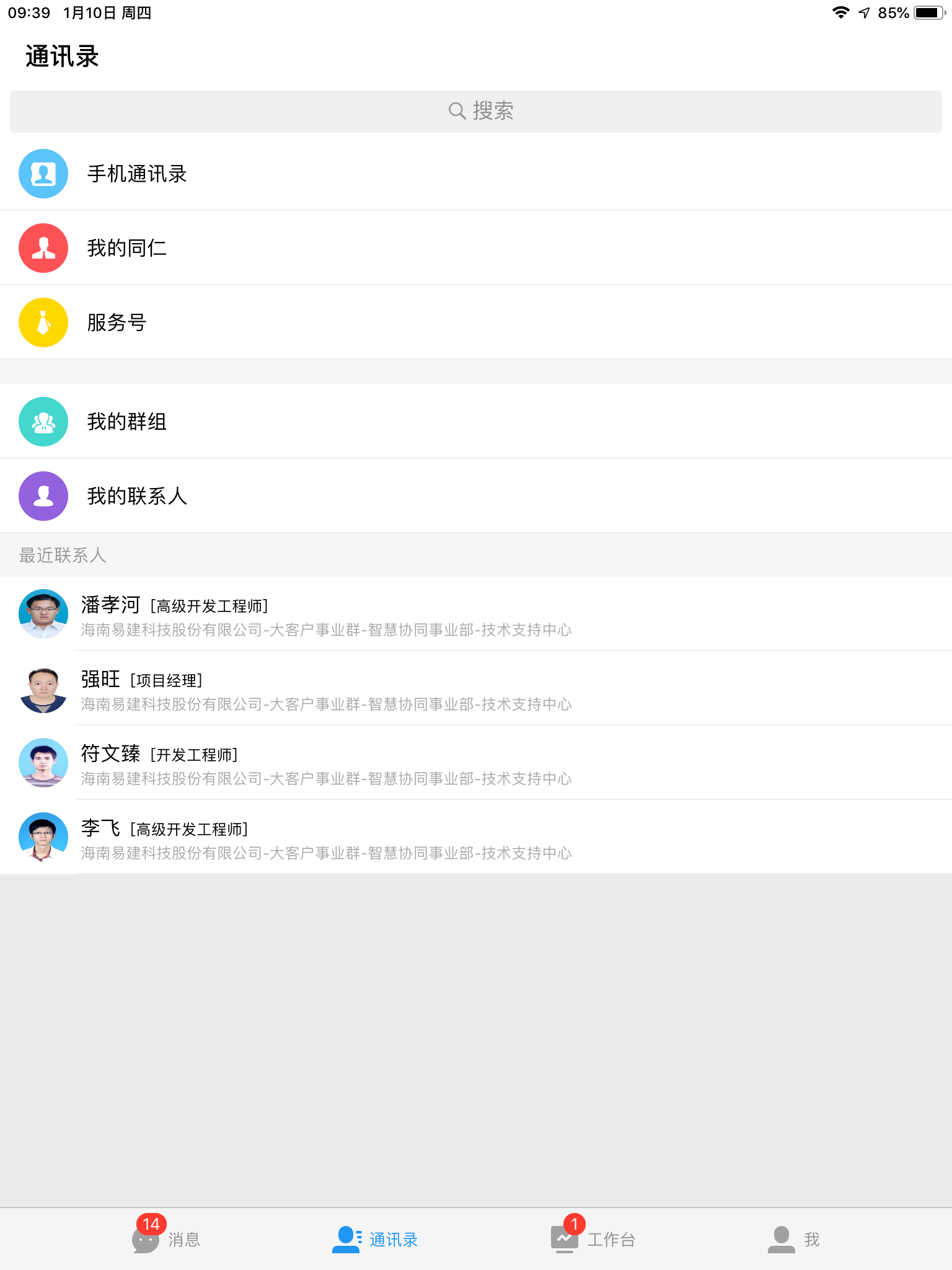Open 我的联系人

[136, 496]
